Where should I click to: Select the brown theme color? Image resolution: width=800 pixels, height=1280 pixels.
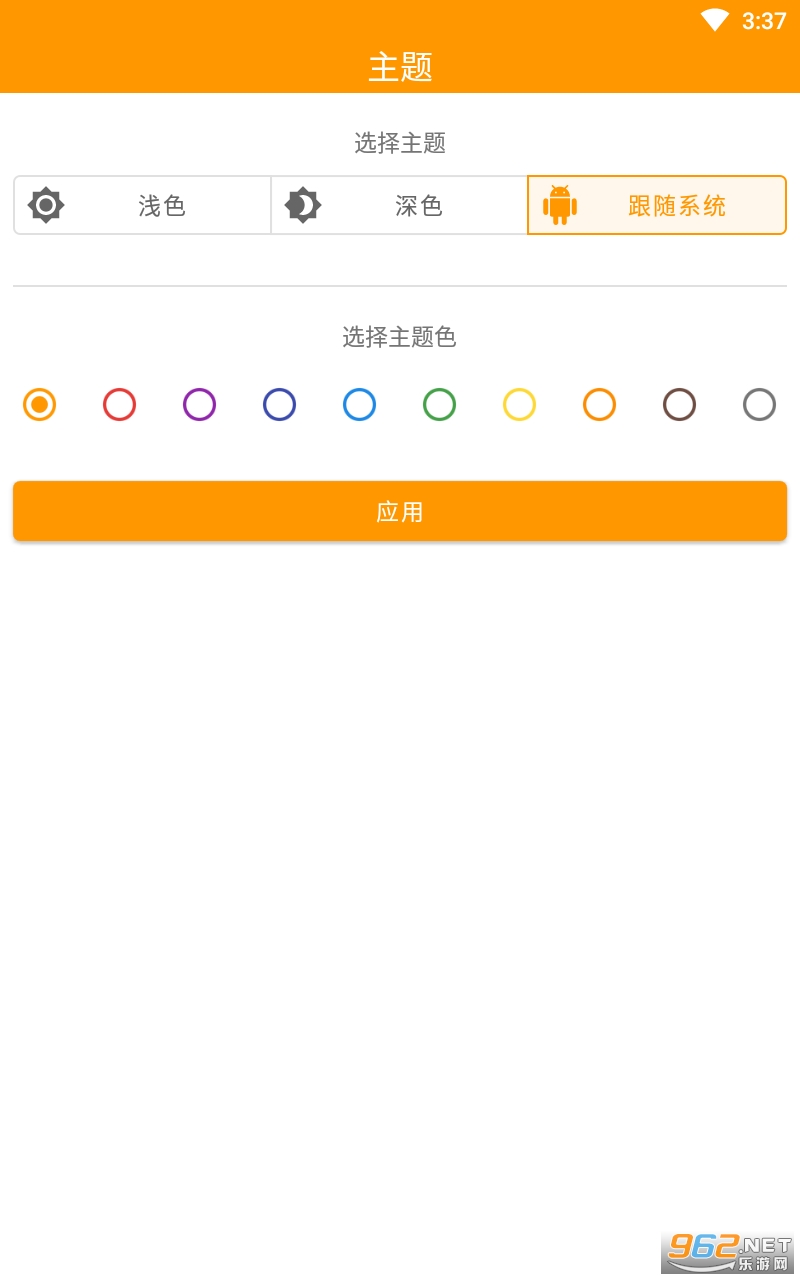click(x=679, y=404)
